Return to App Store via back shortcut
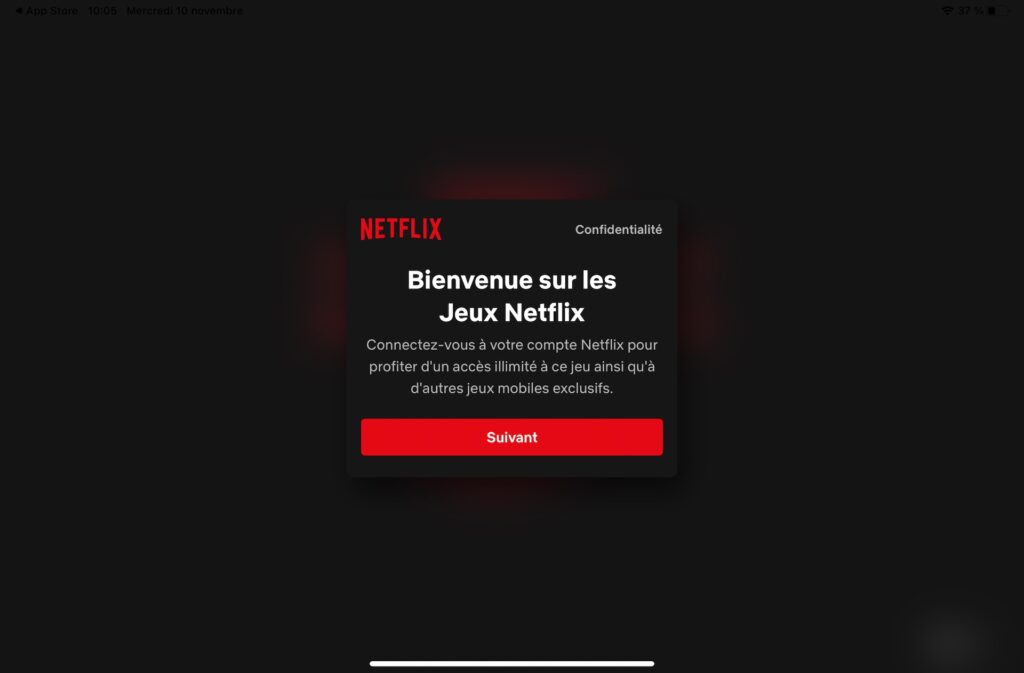The height and width of the screenshot is (673, 1024). 46,11
